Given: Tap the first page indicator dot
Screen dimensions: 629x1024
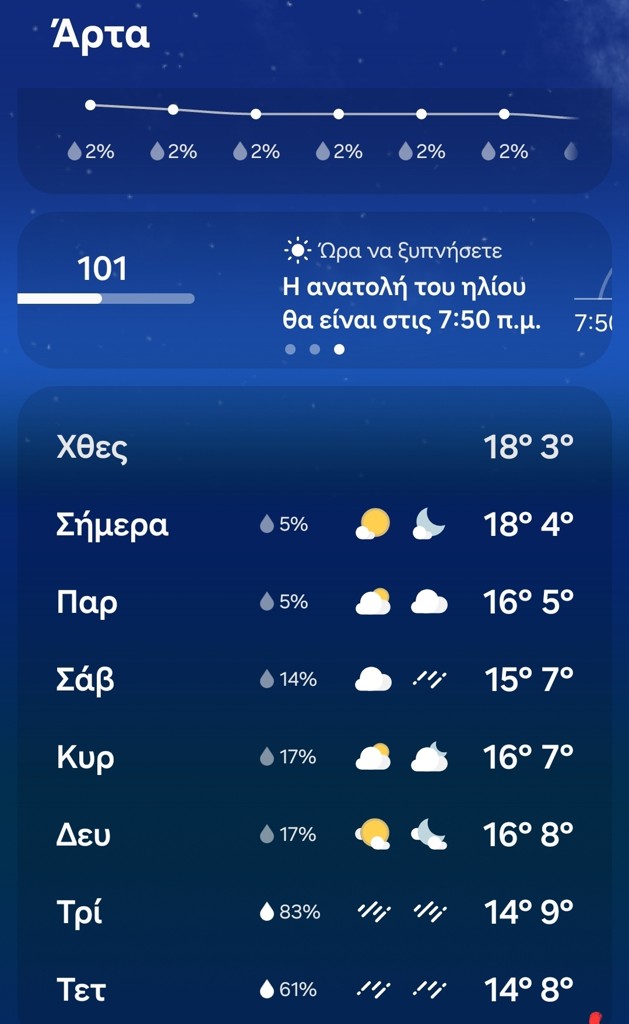Looking at the screenshot, I should 290,349.
